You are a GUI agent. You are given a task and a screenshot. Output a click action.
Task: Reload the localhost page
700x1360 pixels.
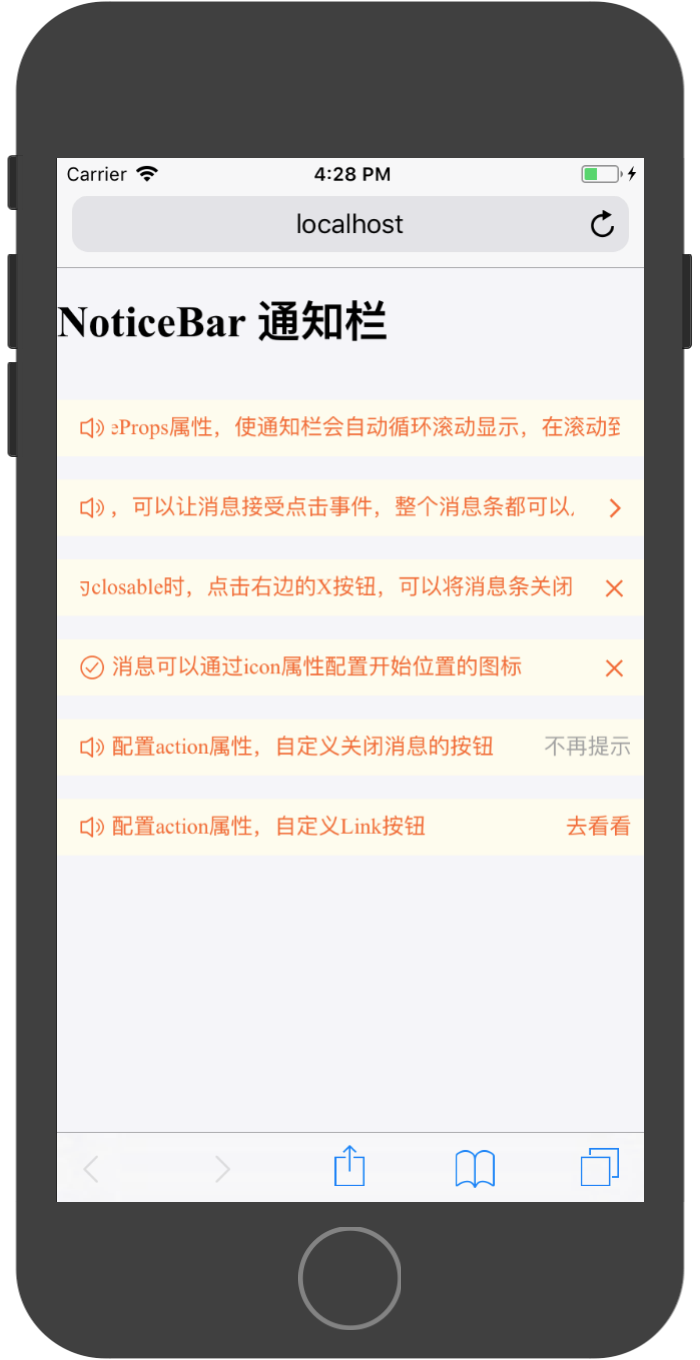601,225
